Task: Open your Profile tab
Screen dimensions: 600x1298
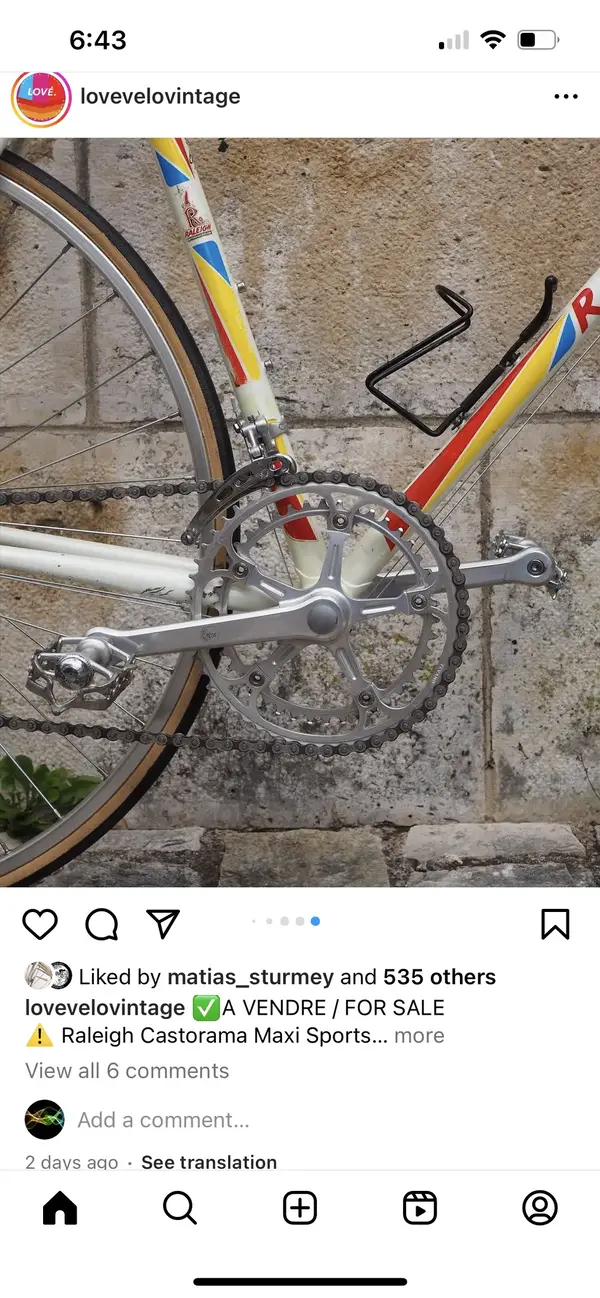Action: [x=540, y=1209]
